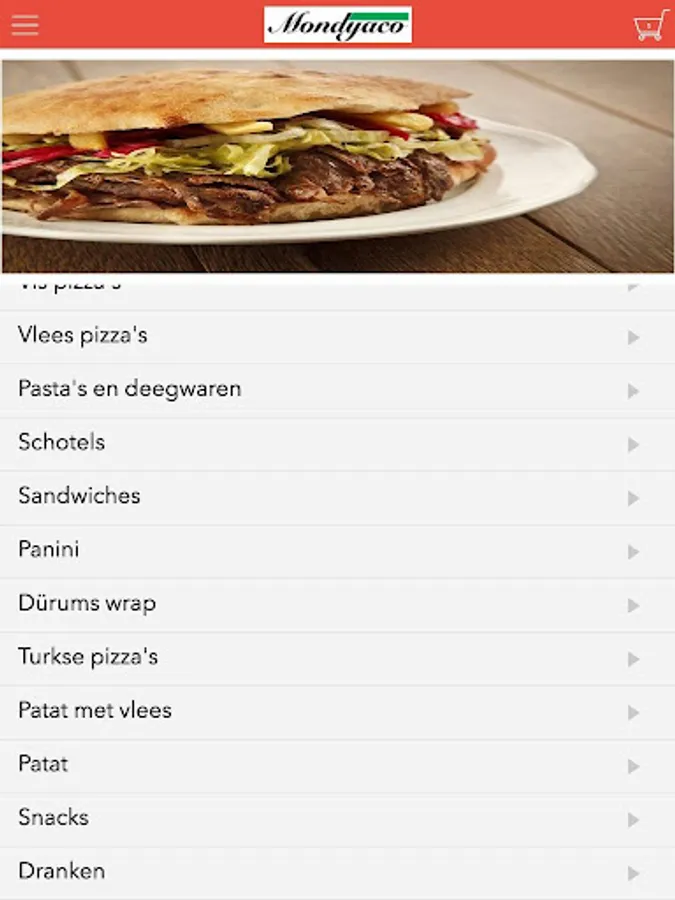Image resolution: width=675 pixels, height=900 pixels.
Task: Browse the Dürums wrap category
Action: tap(337, 604)
